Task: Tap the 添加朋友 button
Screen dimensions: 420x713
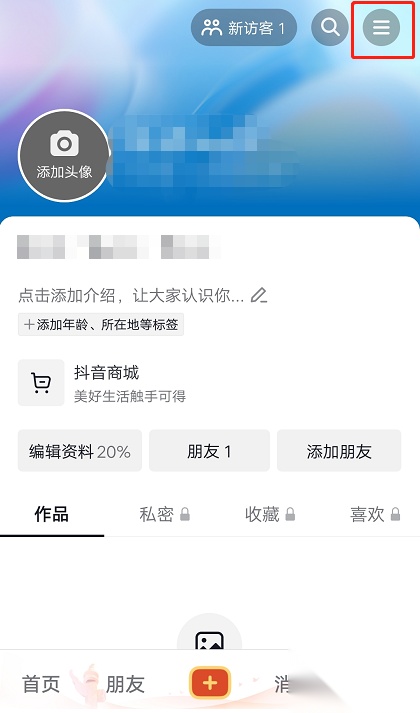Action: (339, 451)
